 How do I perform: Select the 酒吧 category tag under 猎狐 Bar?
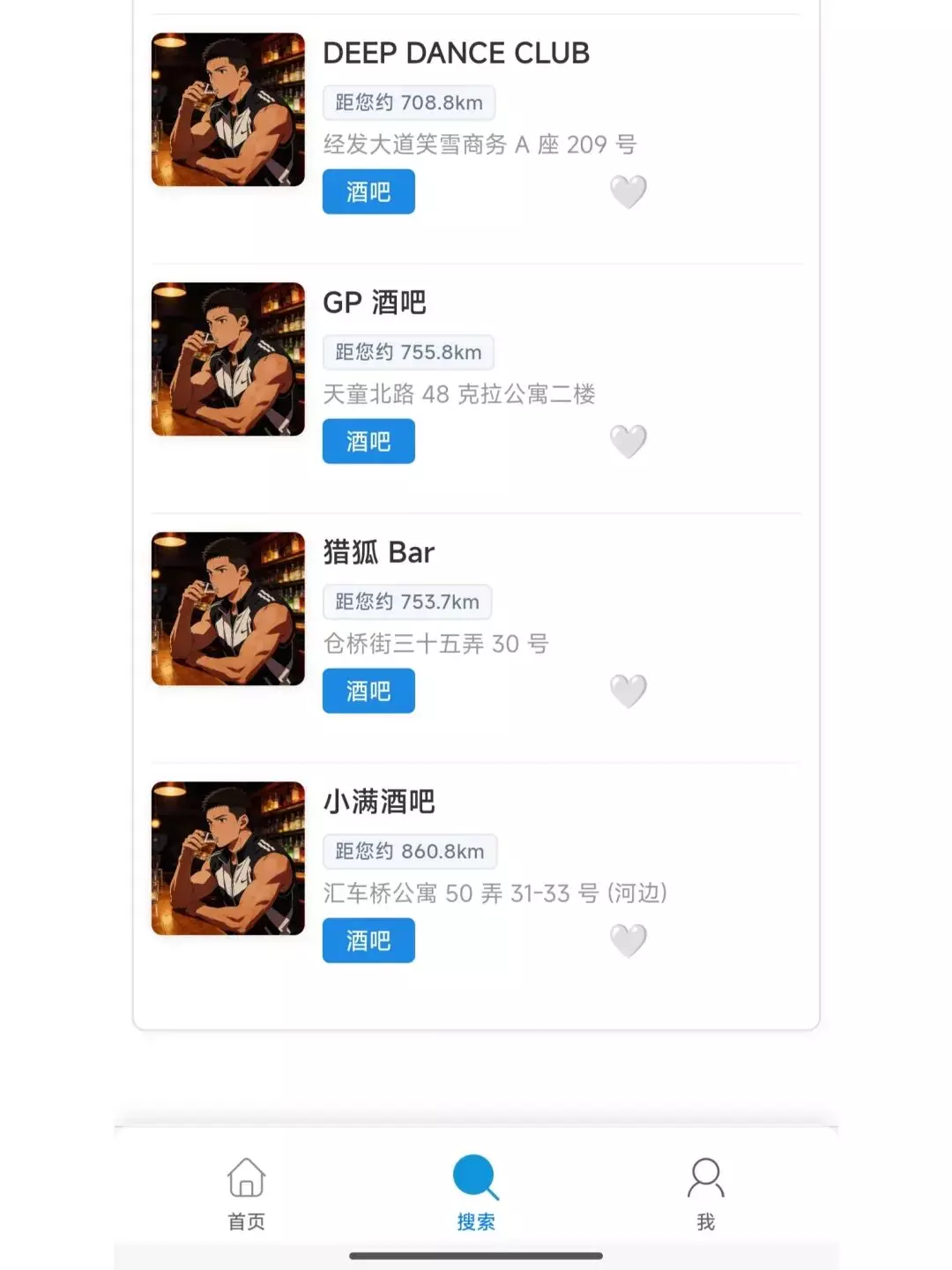click(368, 691)
